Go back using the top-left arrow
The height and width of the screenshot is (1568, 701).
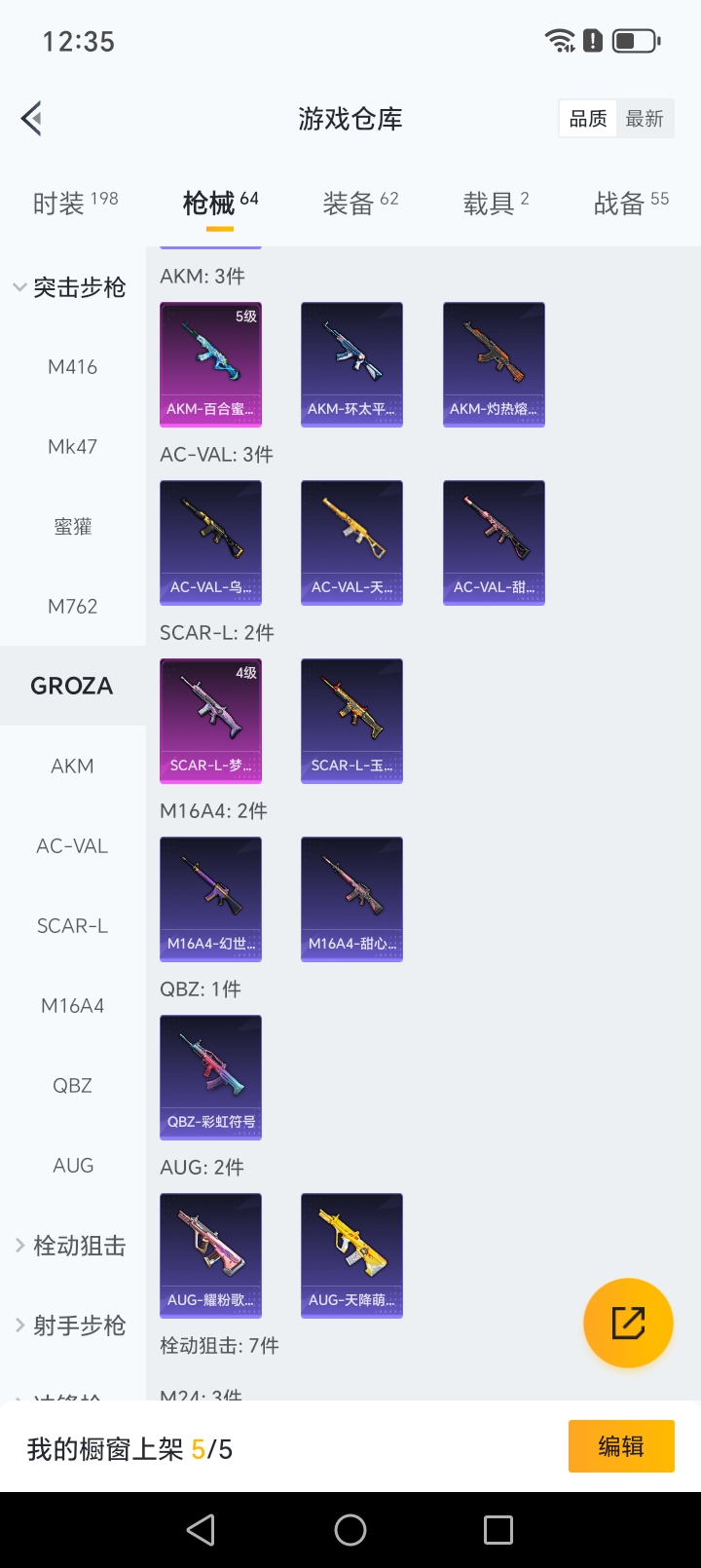pyautogui.click(x=32, y=119)
